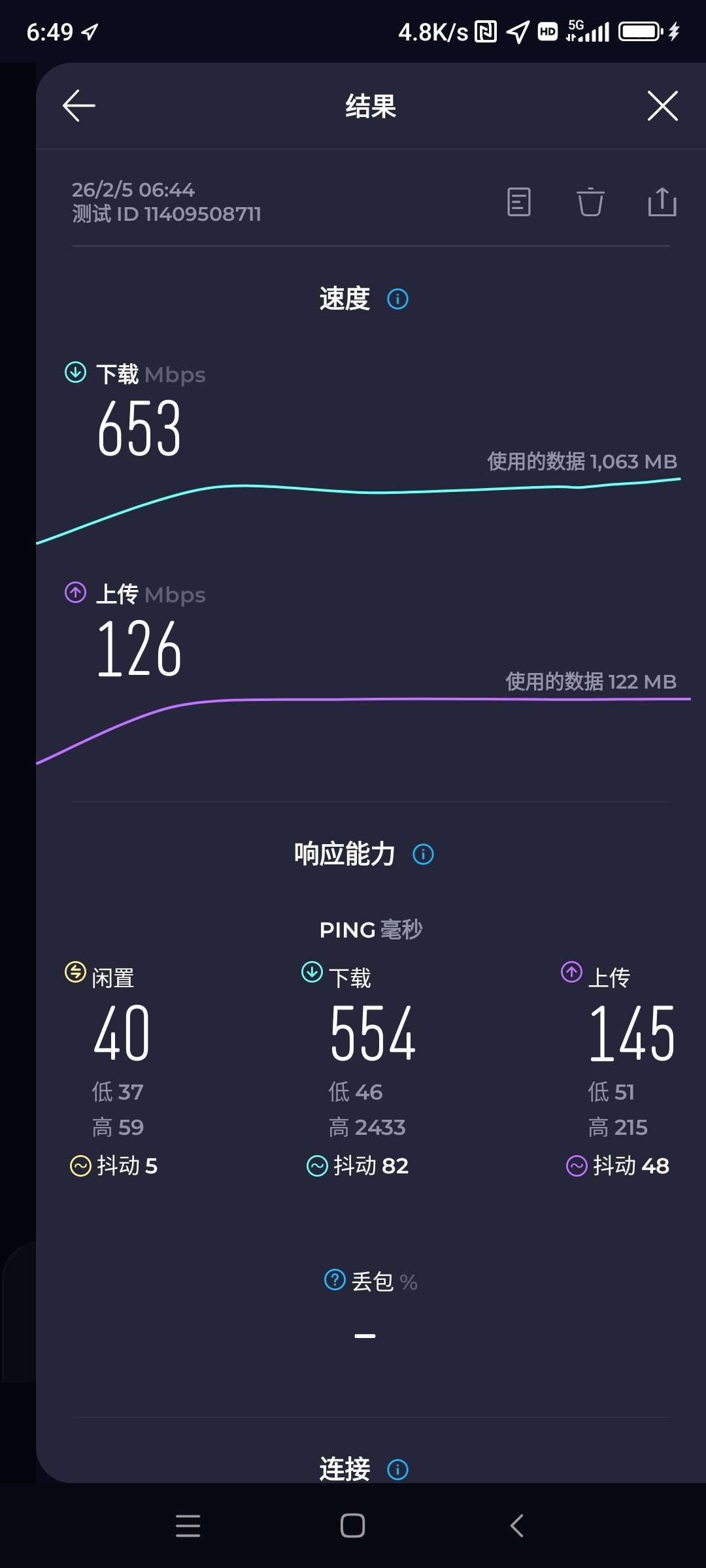This screenshot has height=1568, width=706.
Task: Open info icon next to 速度
Action: point(397,299)
